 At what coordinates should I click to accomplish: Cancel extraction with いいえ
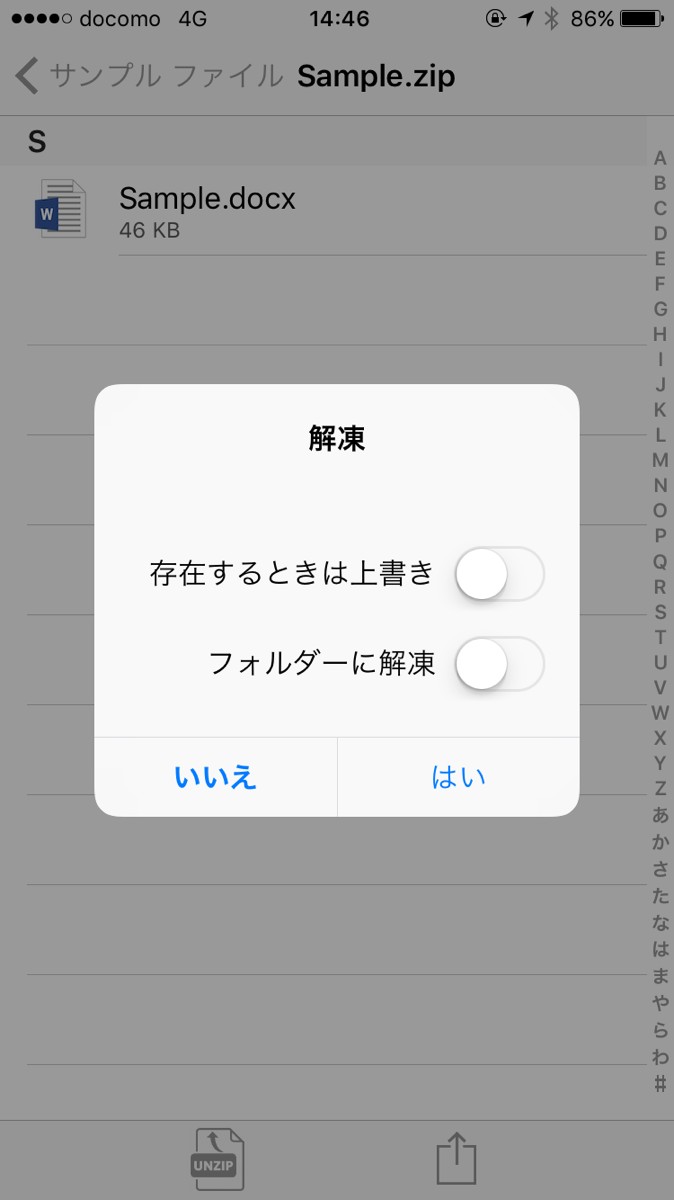[216, 777]
